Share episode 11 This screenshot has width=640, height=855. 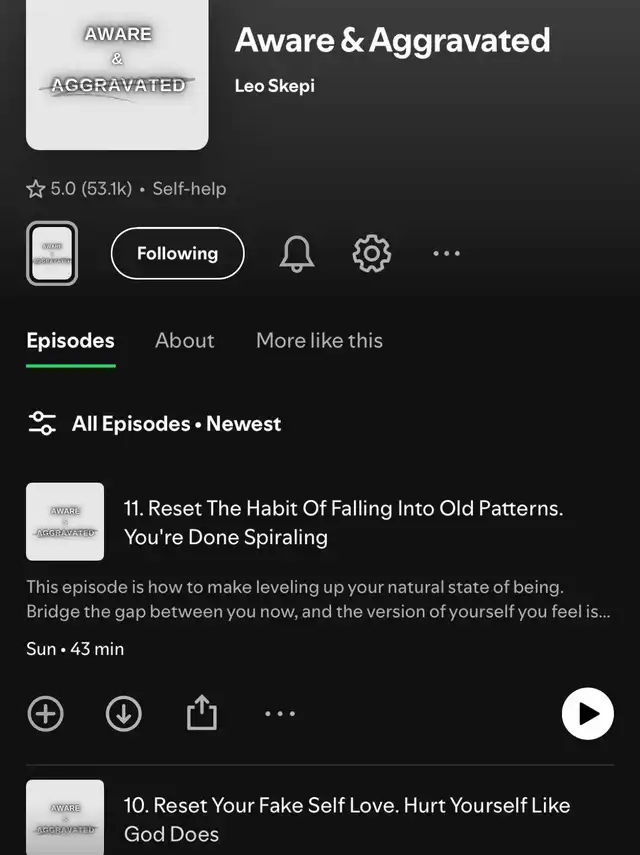click(202, 714)
